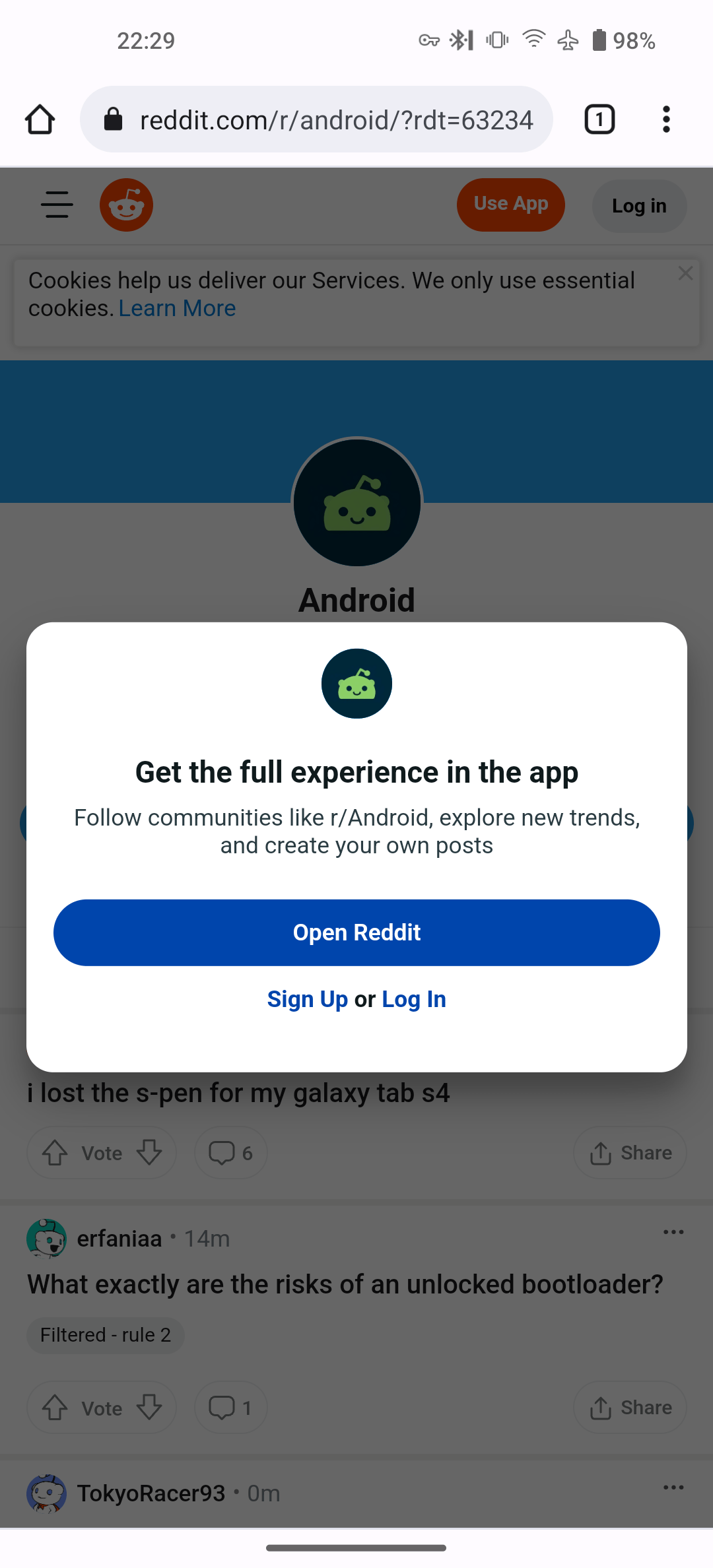Share the galaxy tab s4 post

click(x=630, y=1153)
